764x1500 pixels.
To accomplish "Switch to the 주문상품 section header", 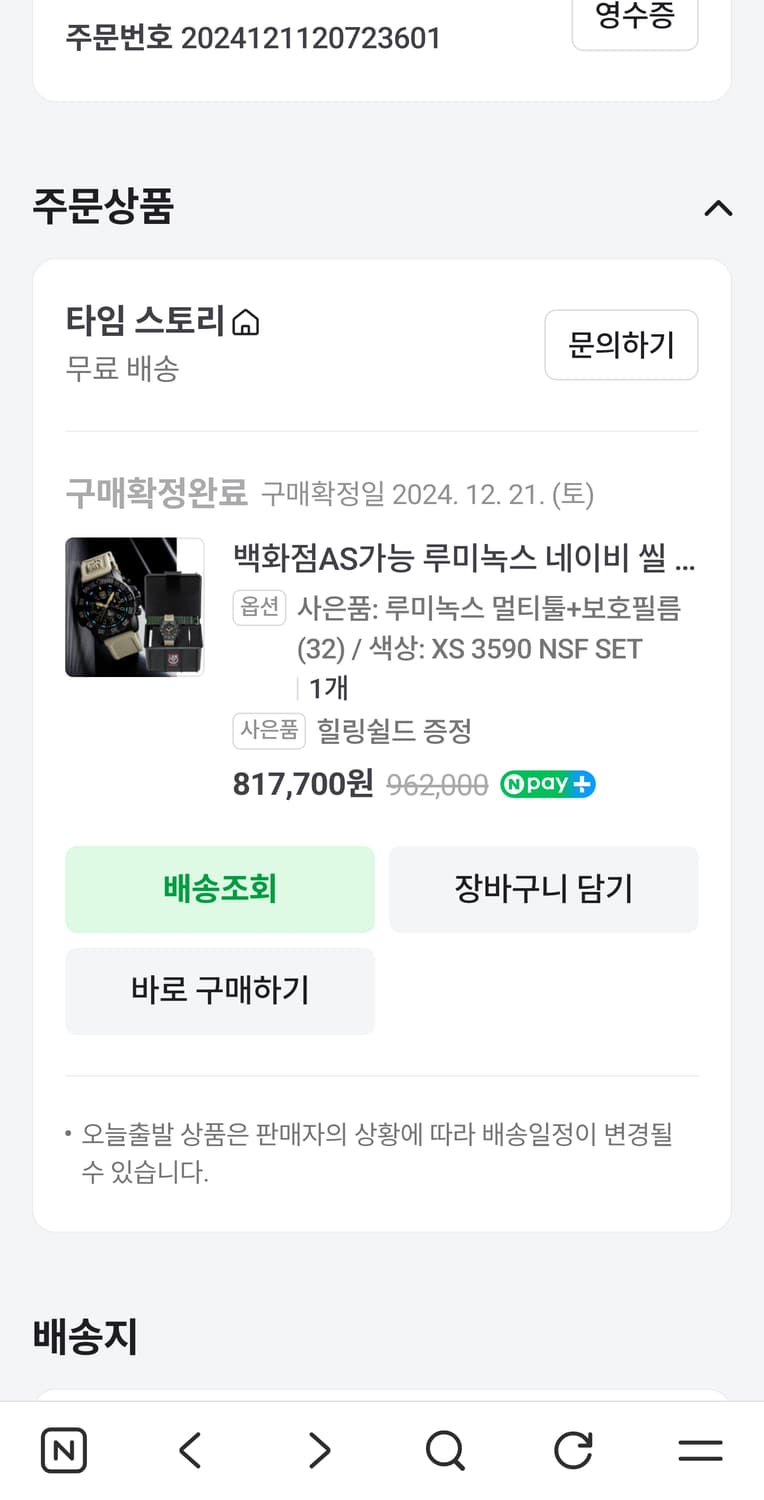I will [104, 208].
